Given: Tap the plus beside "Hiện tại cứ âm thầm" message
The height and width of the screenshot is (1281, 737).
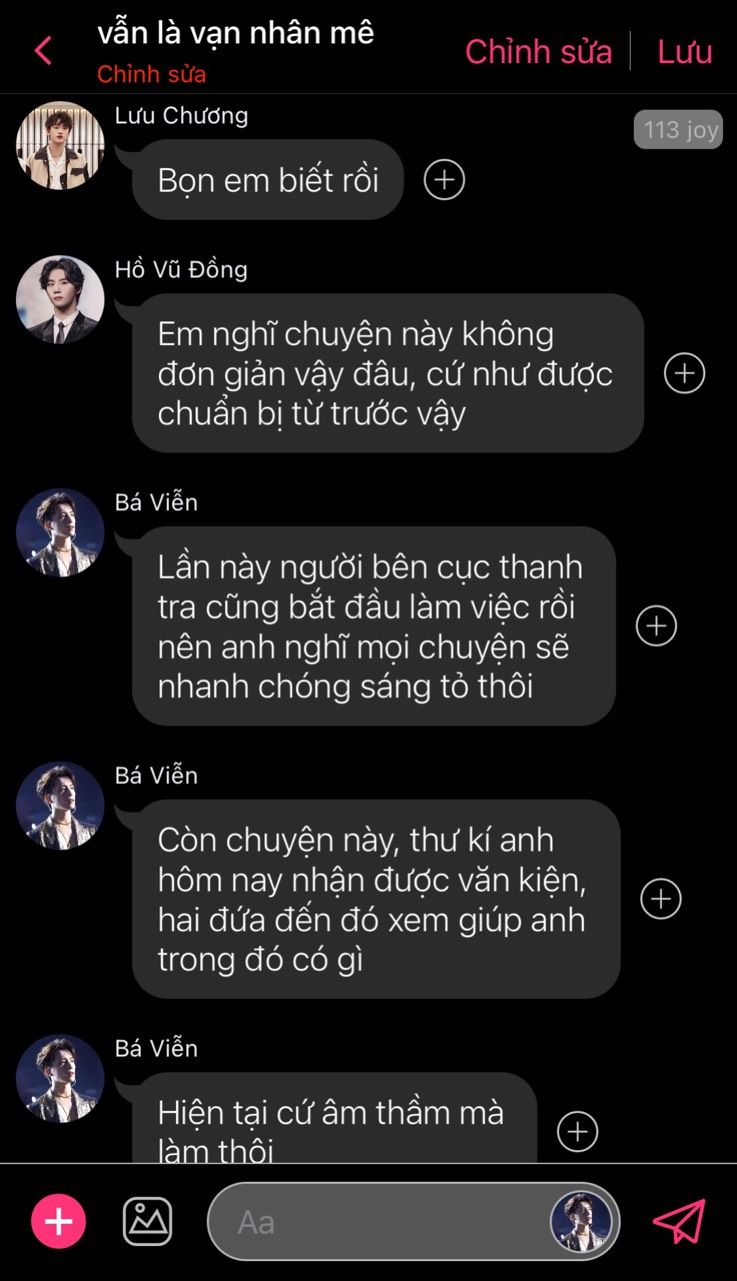Looking at the screenshot, I should [577, 1132].
